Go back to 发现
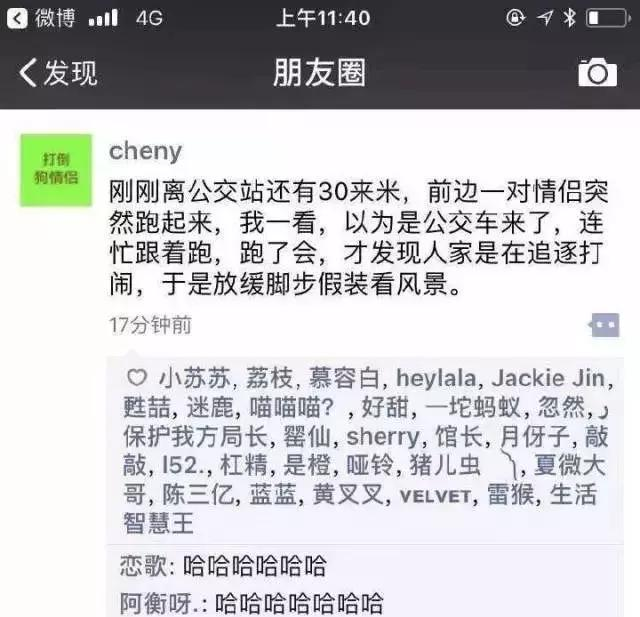Viewport: 640px width, 617px height. click(x=58, y=73)
